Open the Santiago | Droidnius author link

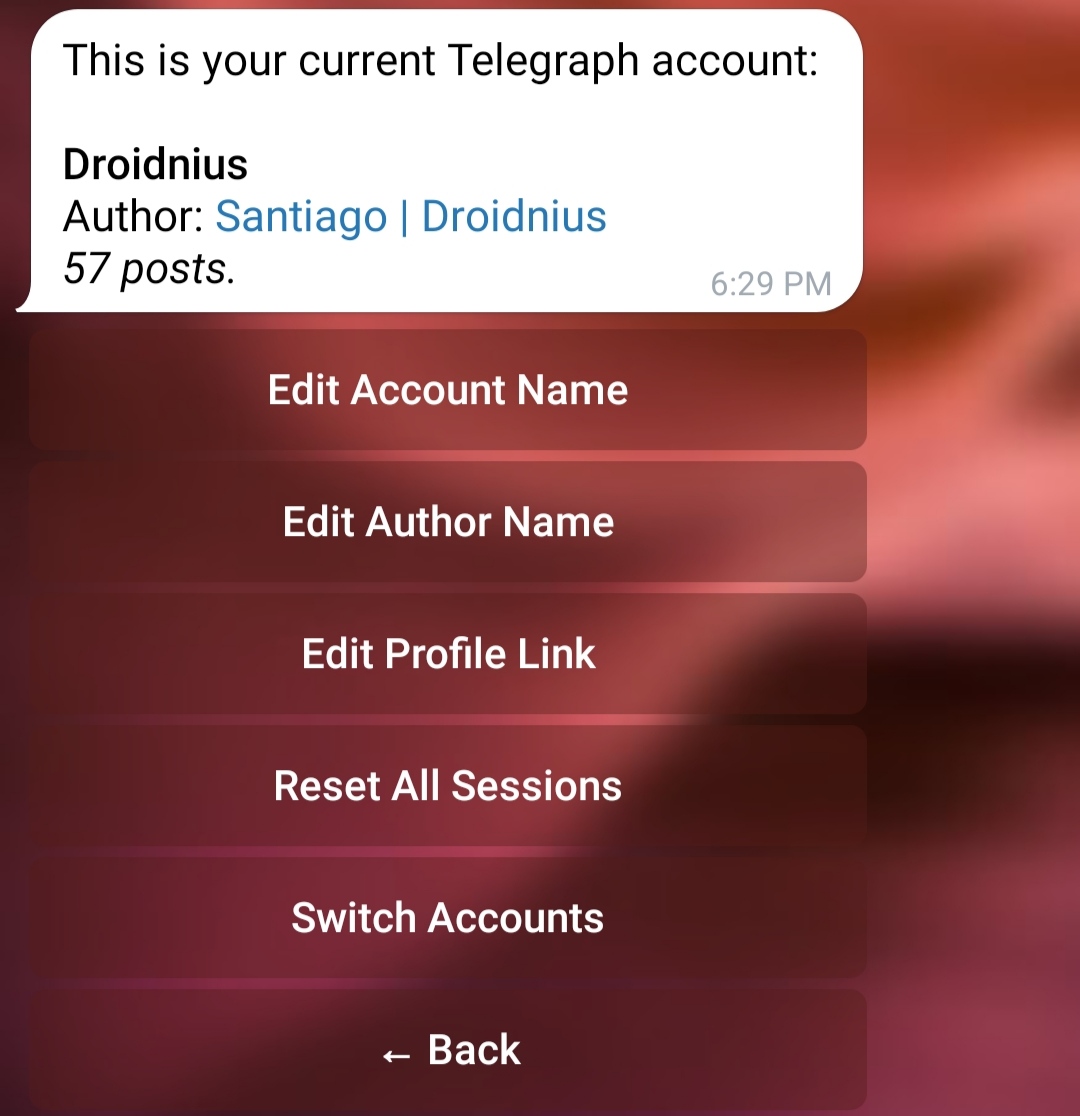click(x=411, y=216)
